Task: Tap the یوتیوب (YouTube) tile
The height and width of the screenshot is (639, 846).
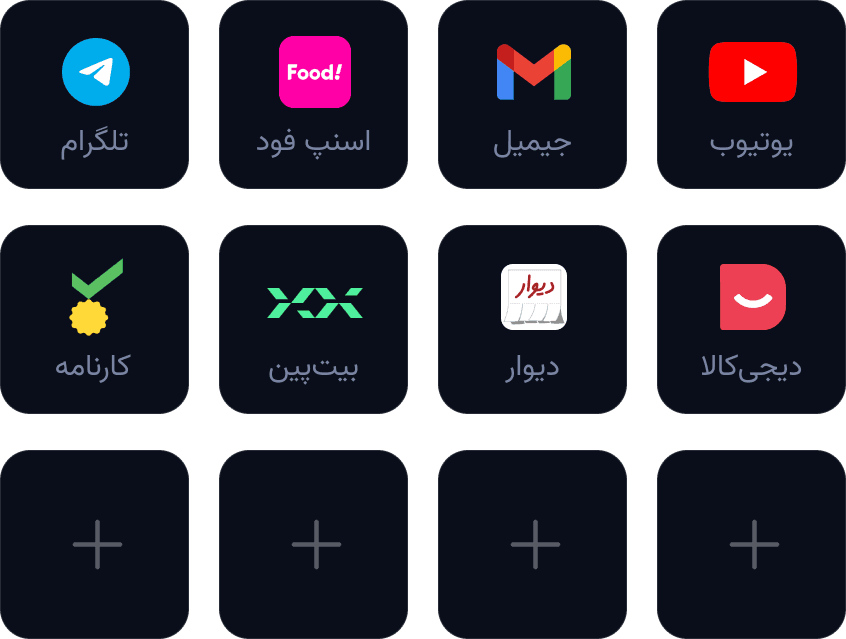Action: 752,94
